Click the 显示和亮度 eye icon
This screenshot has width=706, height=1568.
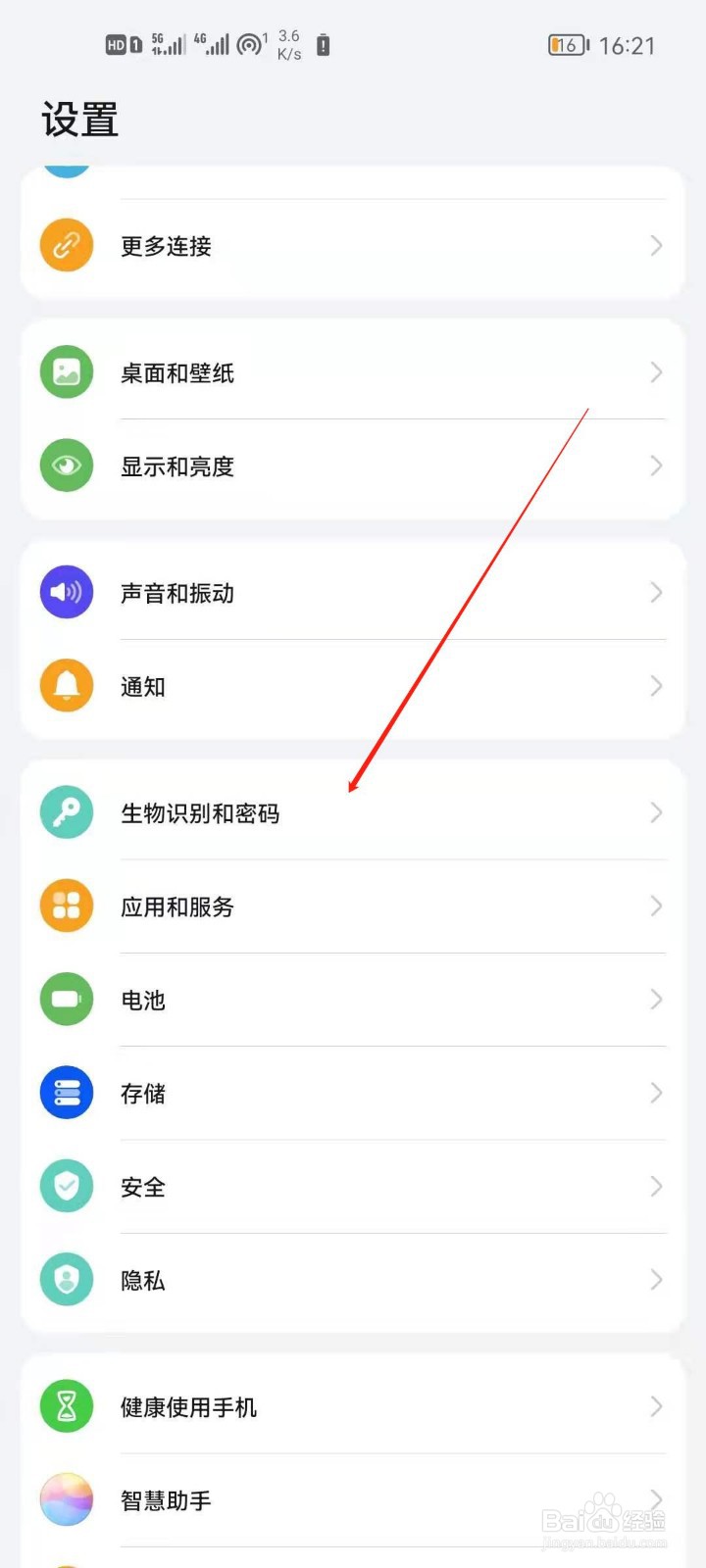[65, 465]
